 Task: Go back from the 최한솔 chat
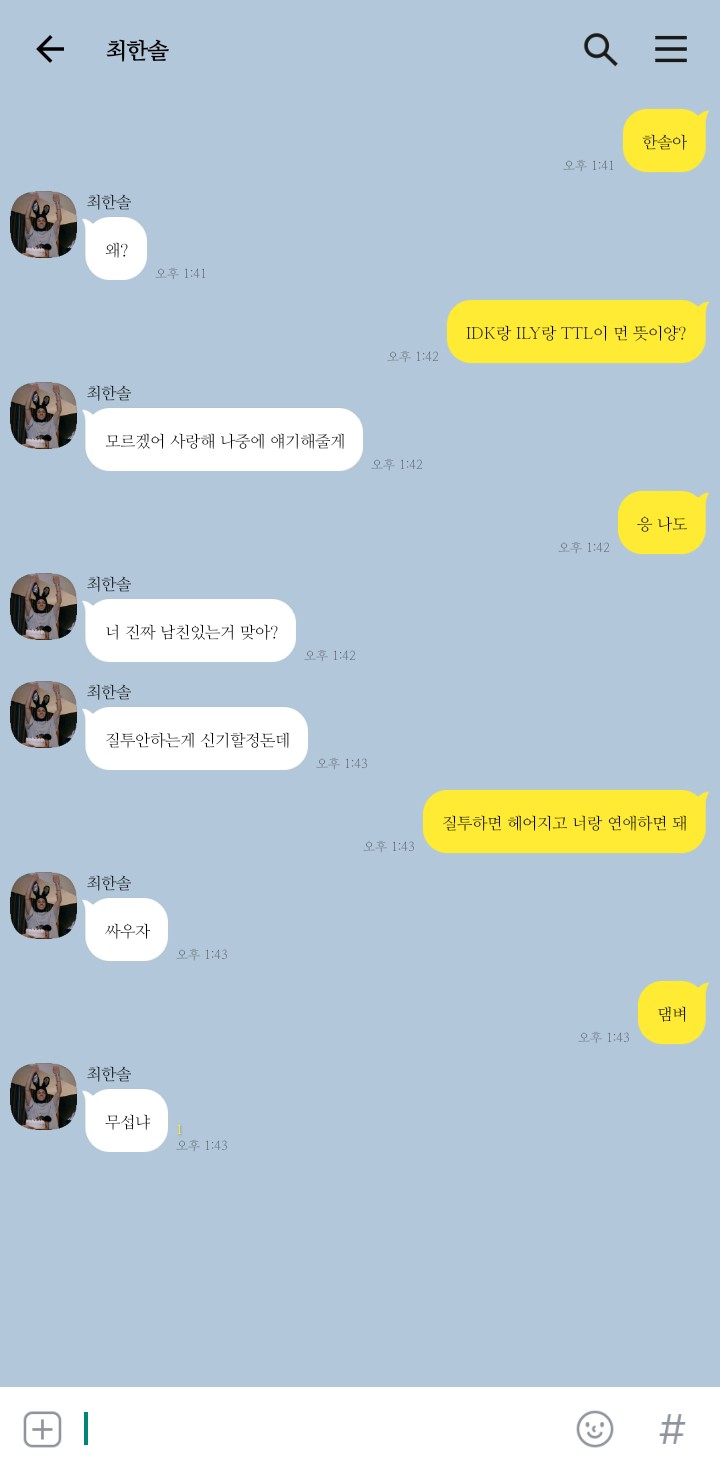coord(50,49)
